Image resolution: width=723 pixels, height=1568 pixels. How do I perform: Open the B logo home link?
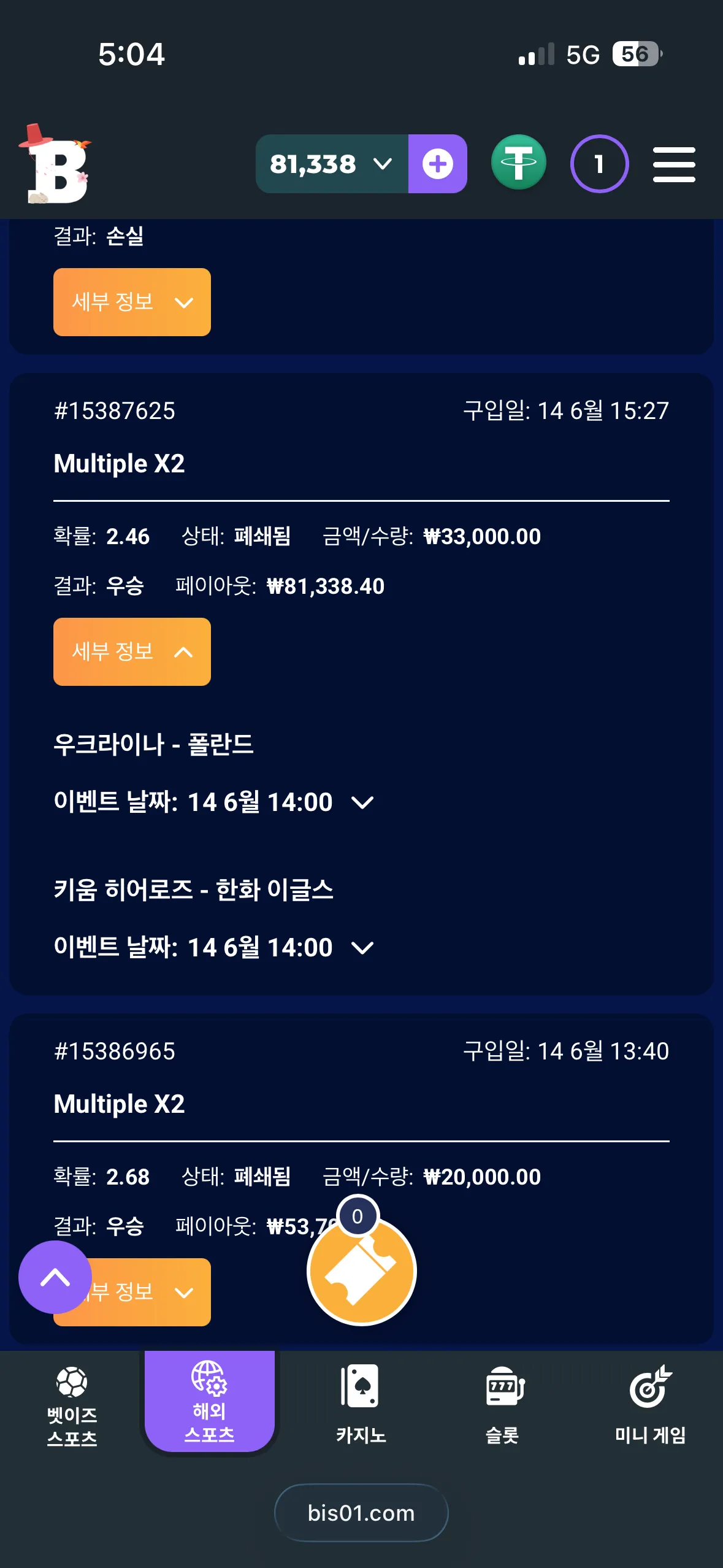(56, 164)
